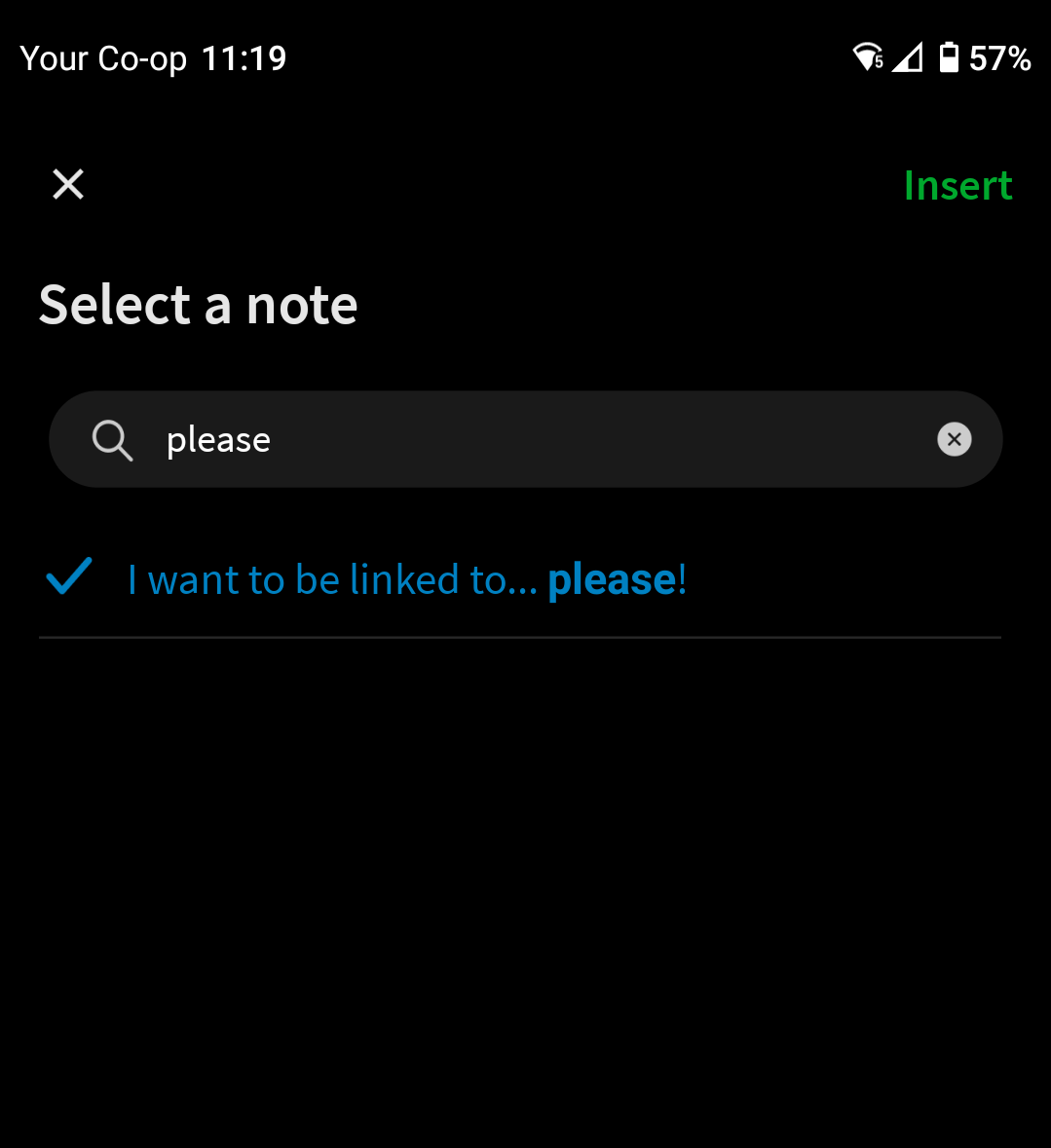Click the blue checkmark next to the note
Screen dimensions: 1051x1148
point(66,577)
